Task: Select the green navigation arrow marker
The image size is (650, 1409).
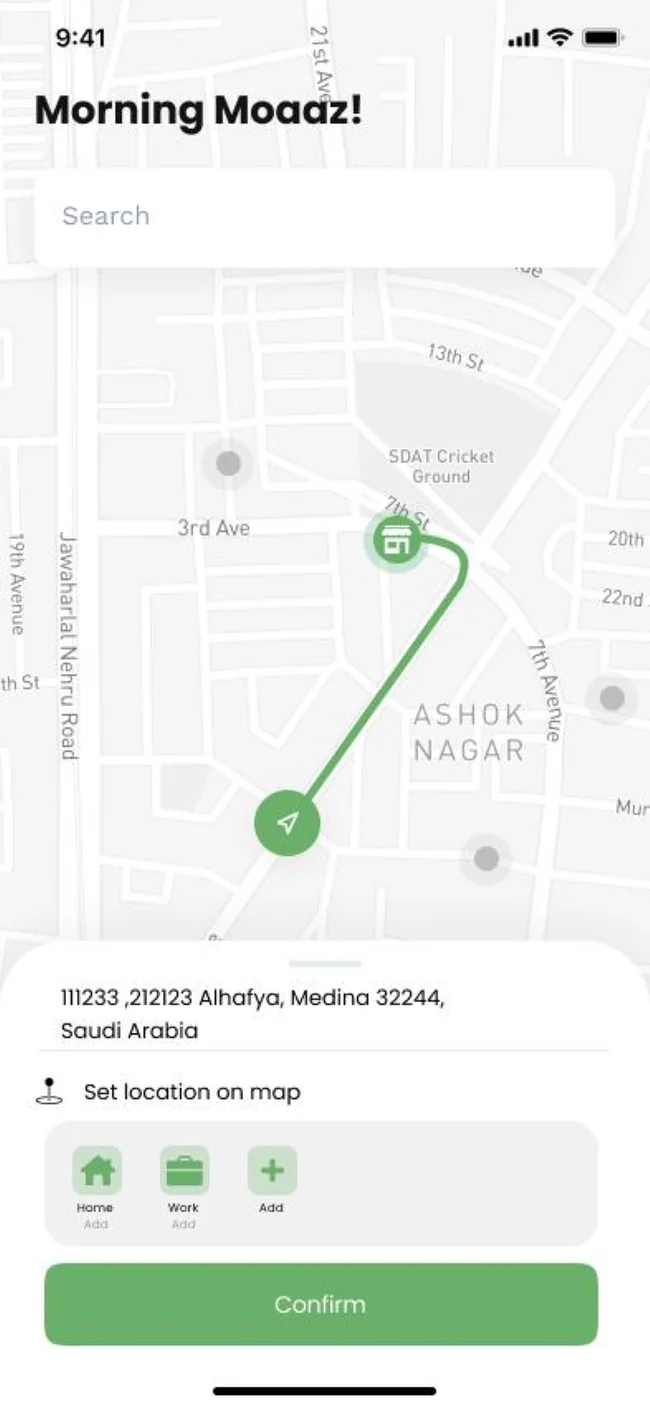Action: pos(287,823)
